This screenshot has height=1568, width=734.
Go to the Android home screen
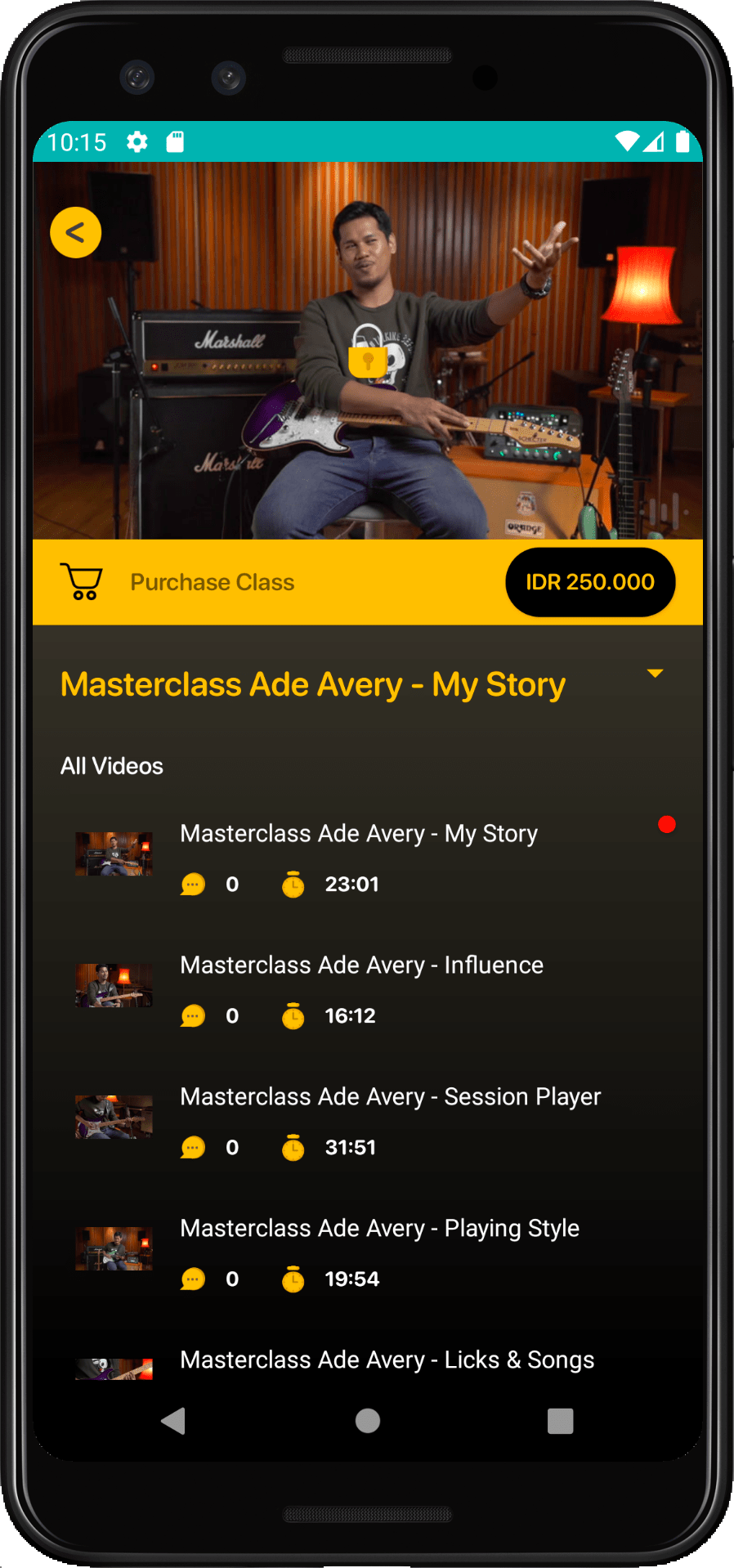367,1421
